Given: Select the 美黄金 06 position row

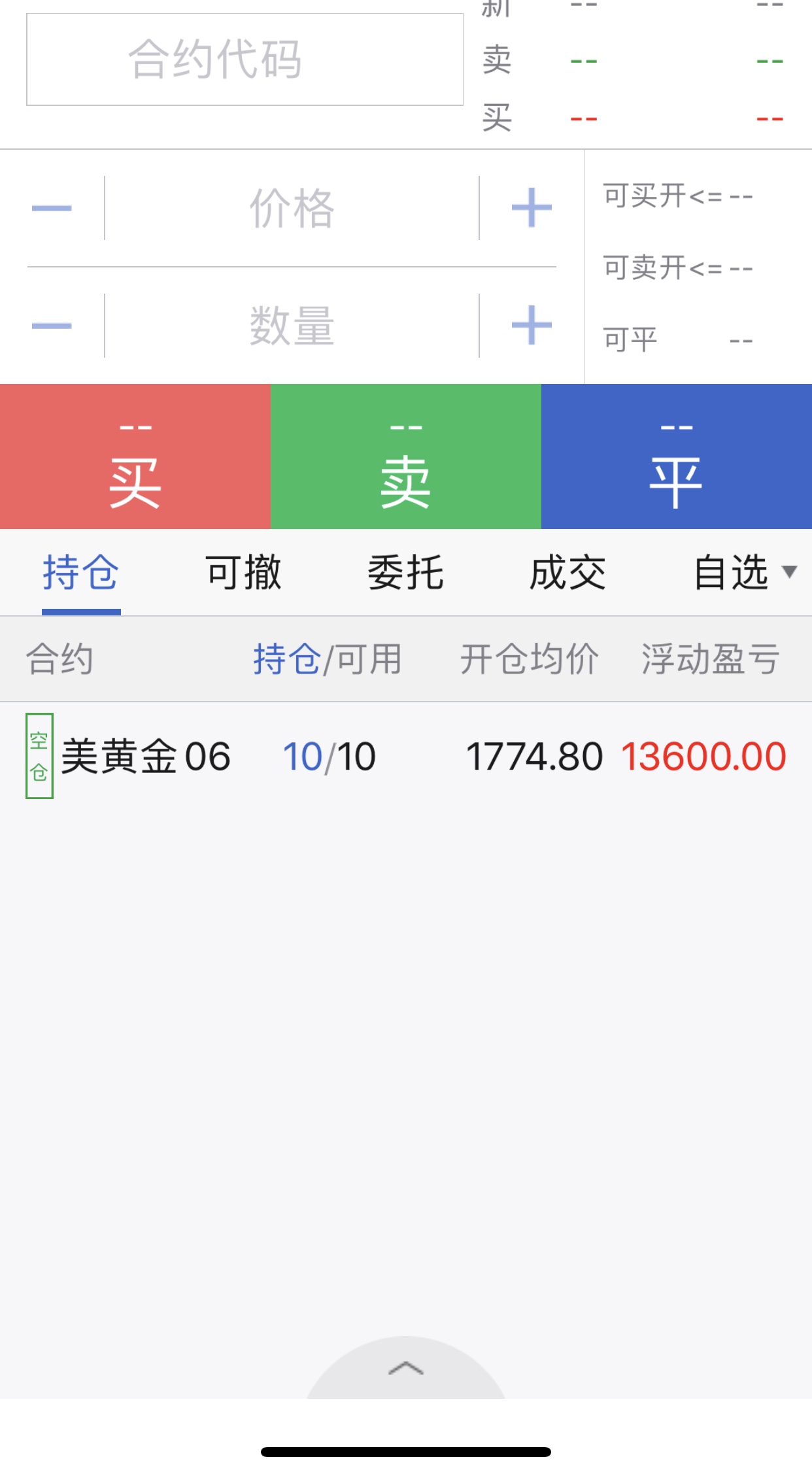Looking at the screenshot, I should tap(405, 756).
